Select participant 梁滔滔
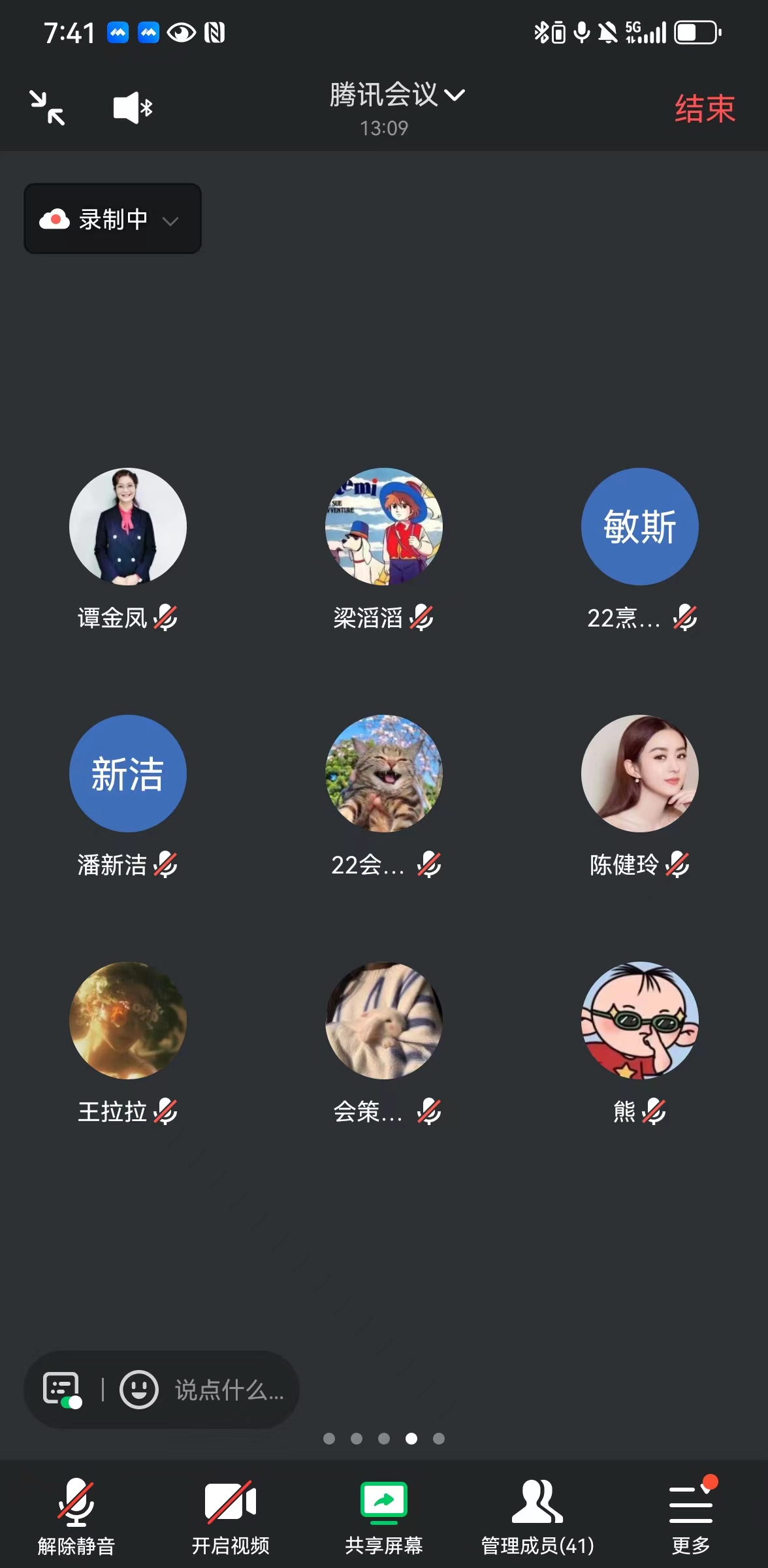Image resolution: width=768 pixels, height=1568 pixels. click(384, 527)
